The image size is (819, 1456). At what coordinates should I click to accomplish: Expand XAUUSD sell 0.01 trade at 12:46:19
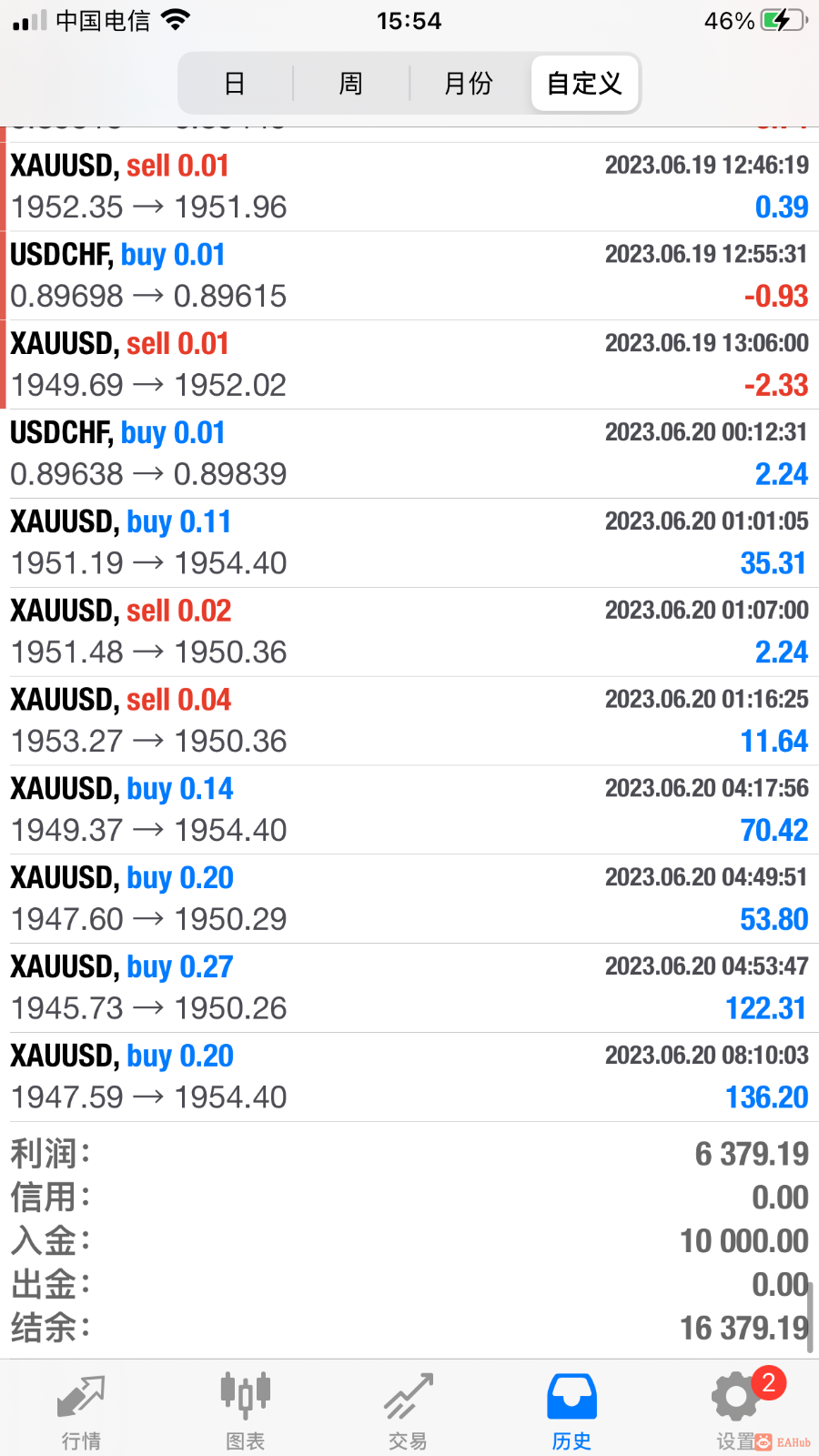[x=409, y=187]
